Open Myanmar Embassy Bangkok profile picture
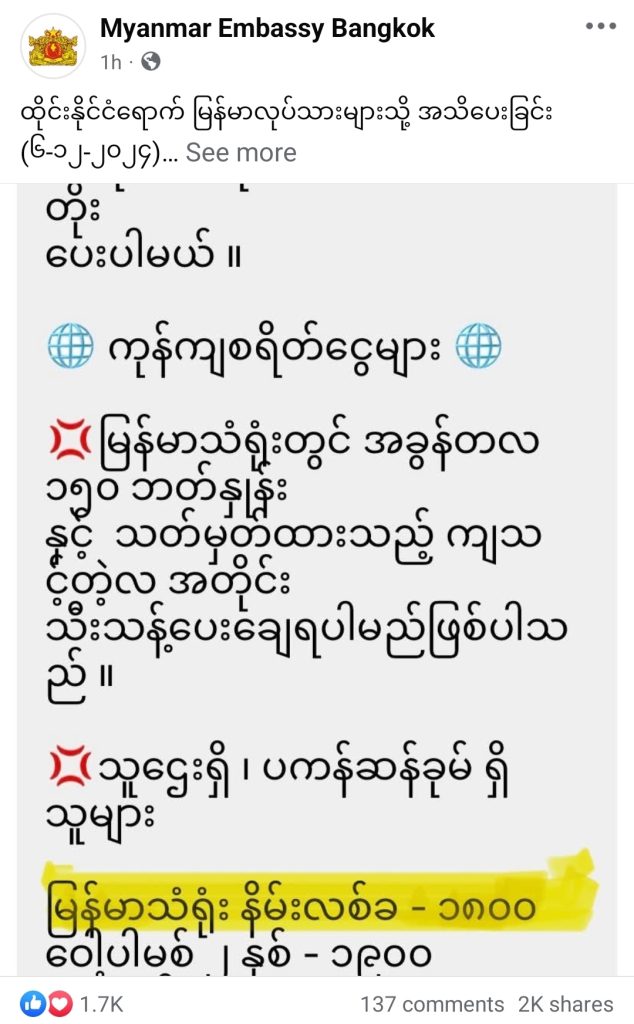Screen dimensions: 634x1024 click(x=52, y=46)
